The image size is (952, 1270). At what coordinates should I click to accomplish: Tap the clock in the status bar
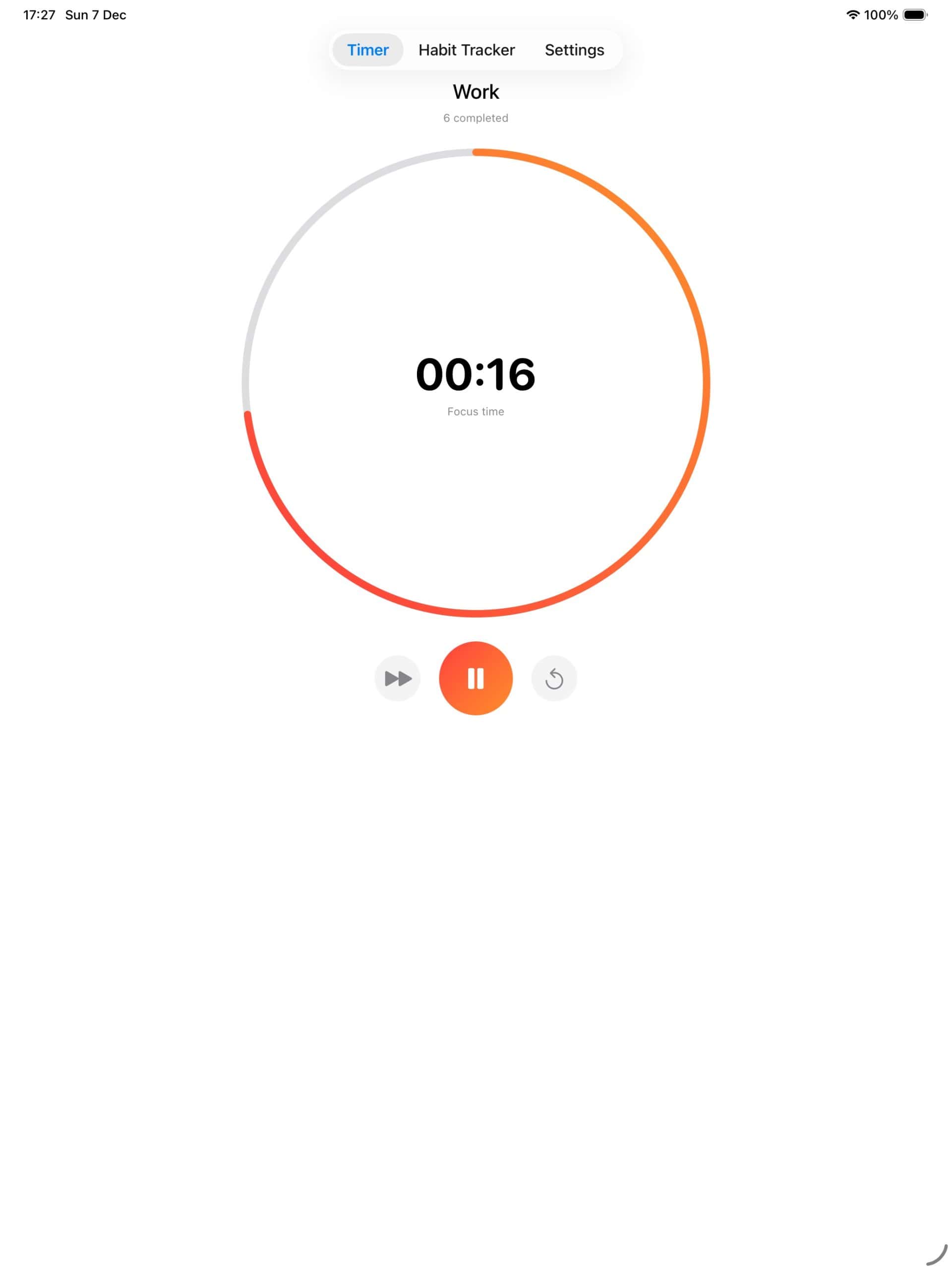(x=39, y=14)
